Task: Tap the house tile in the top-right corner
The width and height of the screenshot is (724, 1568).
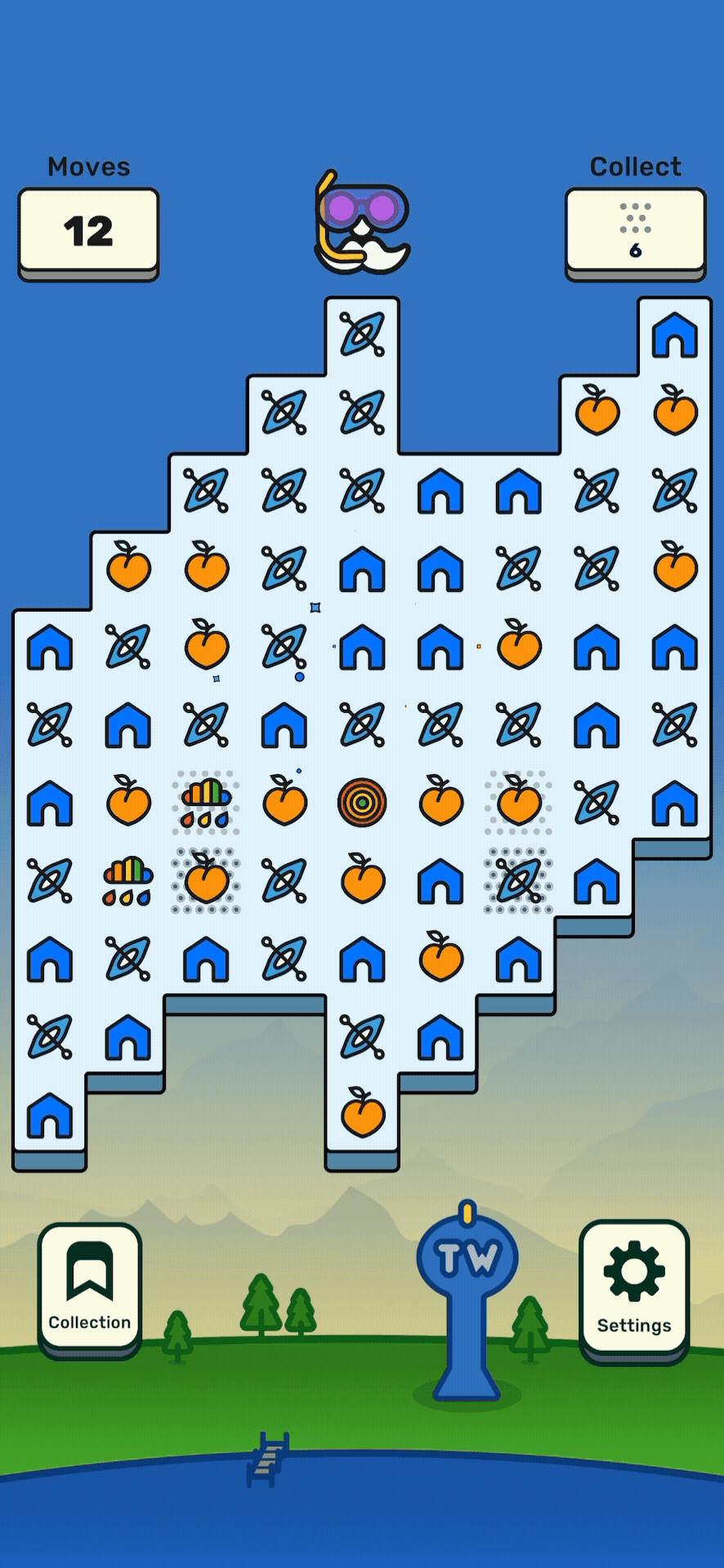Action: point(675,335)
